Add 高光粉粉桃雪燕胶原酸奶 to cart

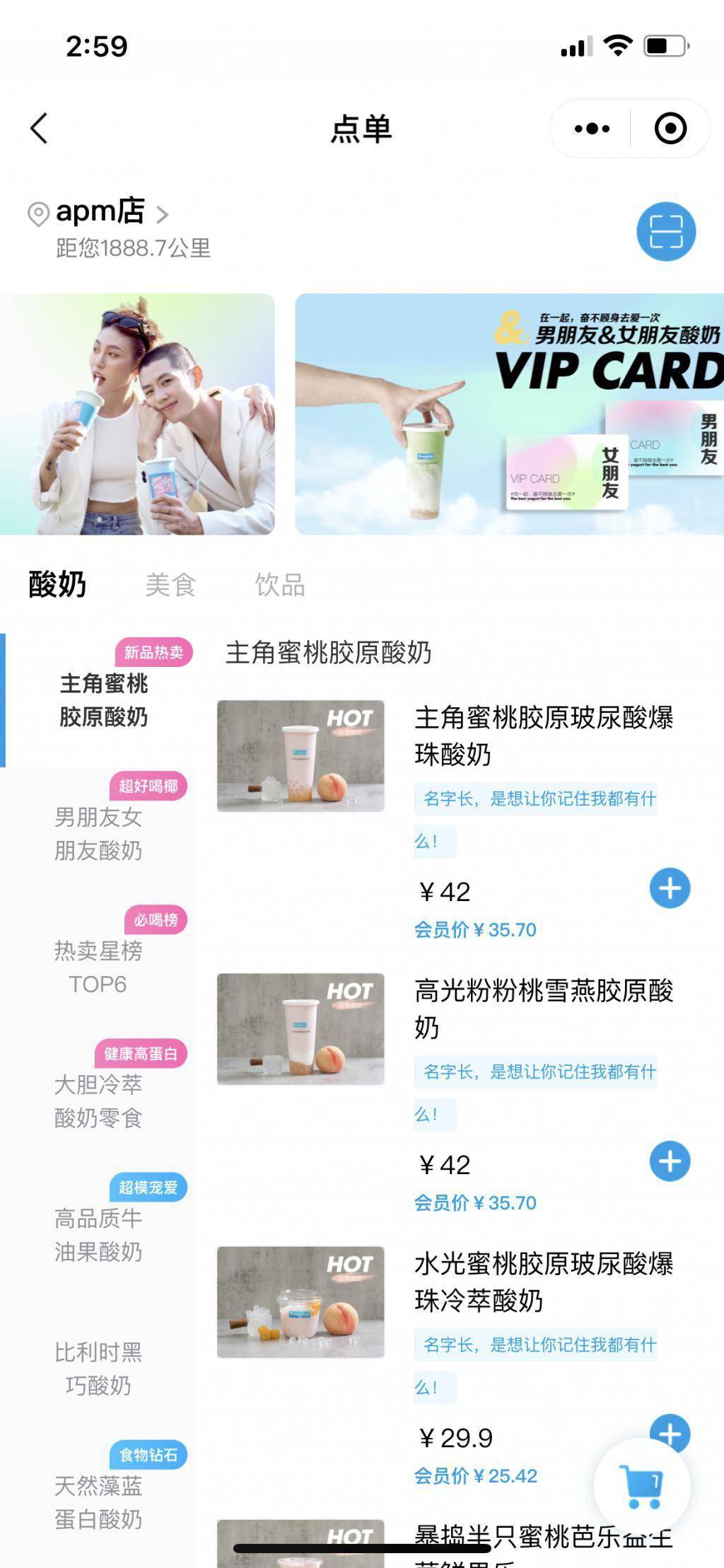(x=670, y=1161)
